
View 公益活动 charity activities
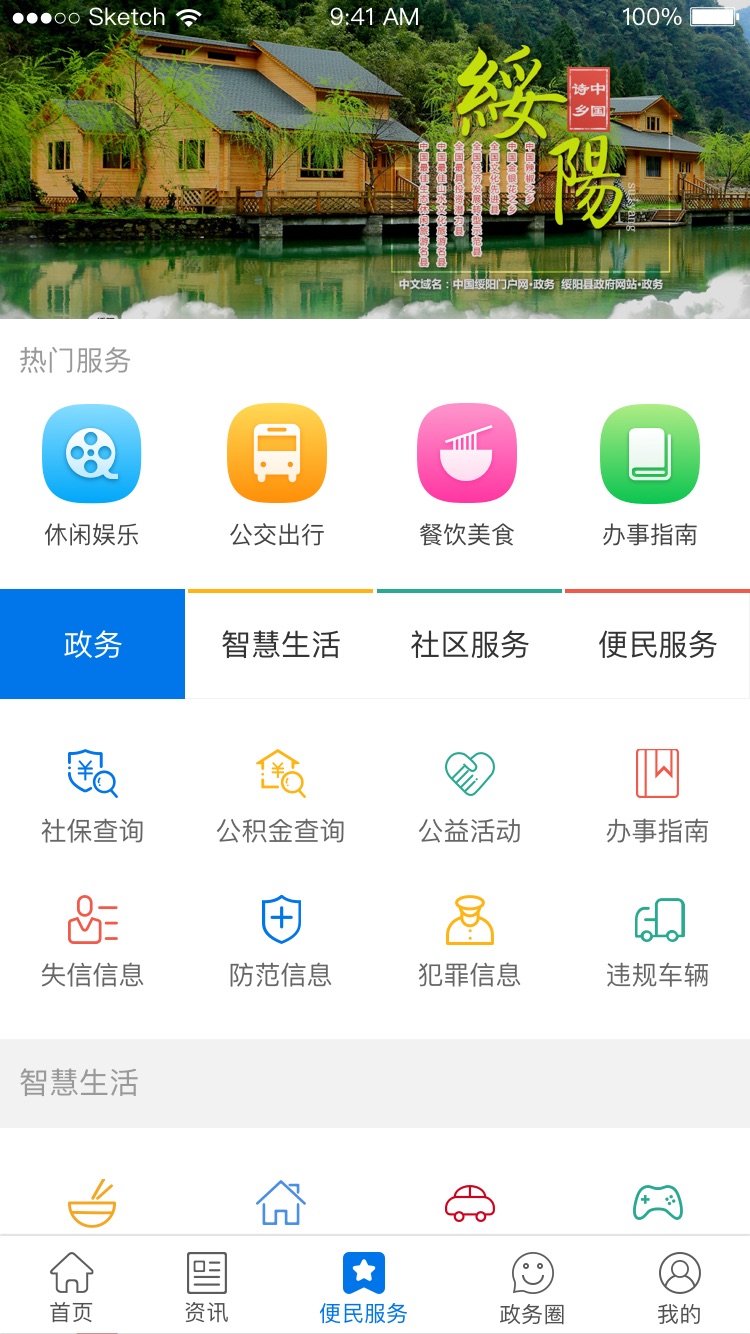coord(469,795)
